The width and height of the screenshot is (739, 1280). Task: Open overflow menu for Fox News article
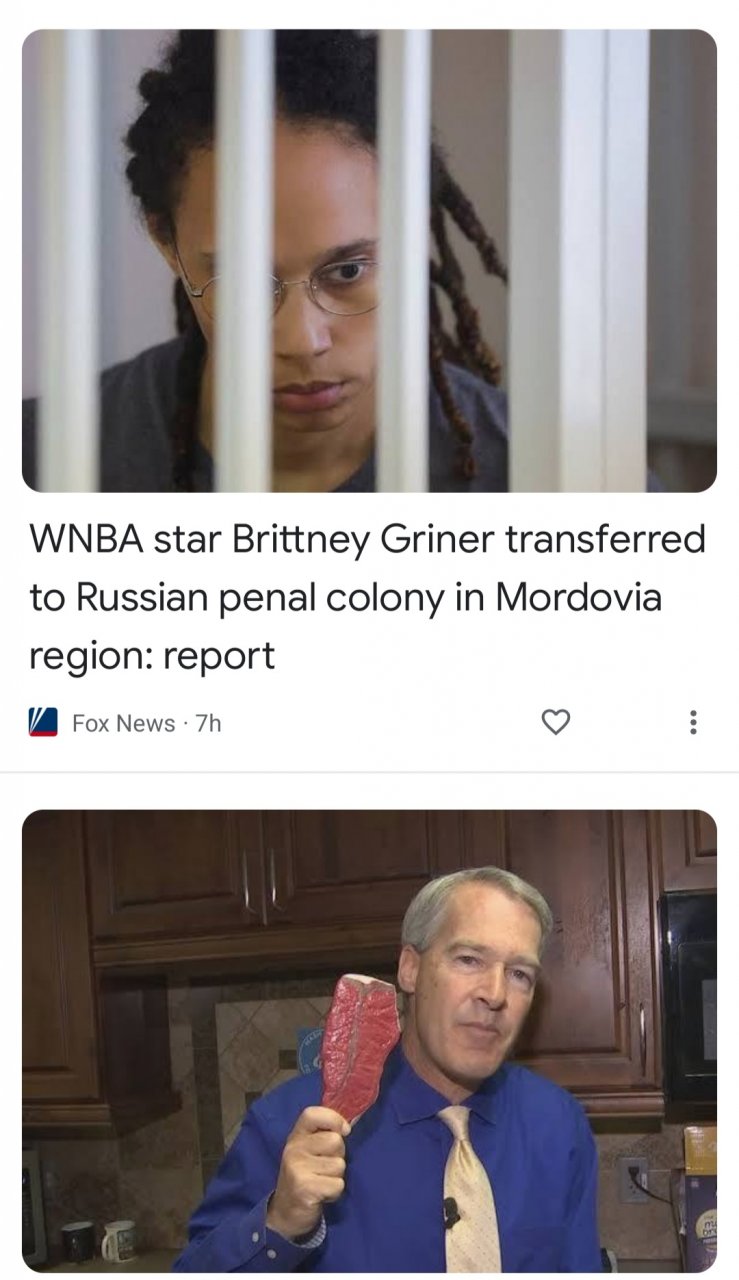(693, 722)
